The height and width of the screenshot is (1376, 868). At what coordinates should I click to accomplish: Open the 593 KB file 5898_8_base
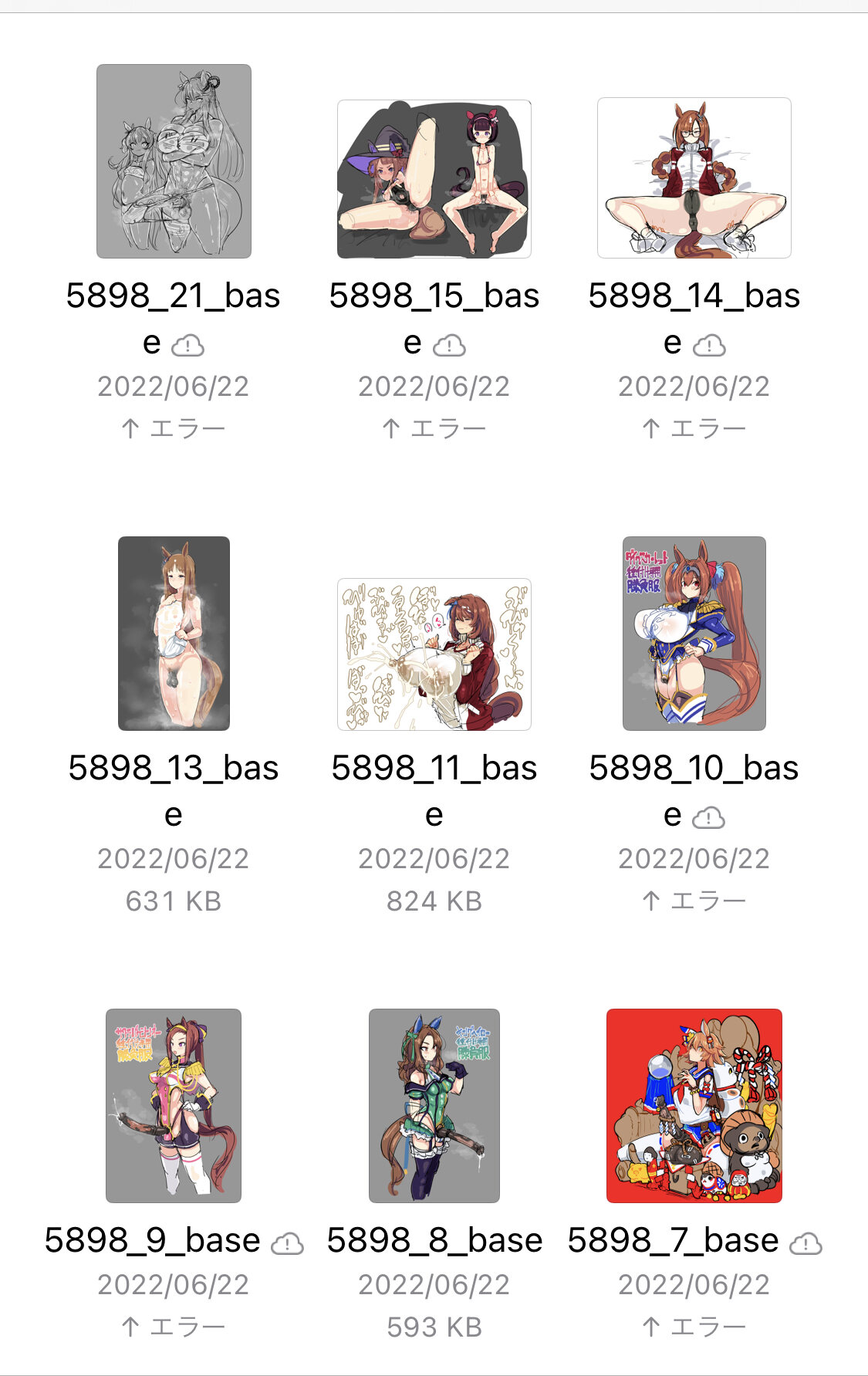coord(434,1105)
